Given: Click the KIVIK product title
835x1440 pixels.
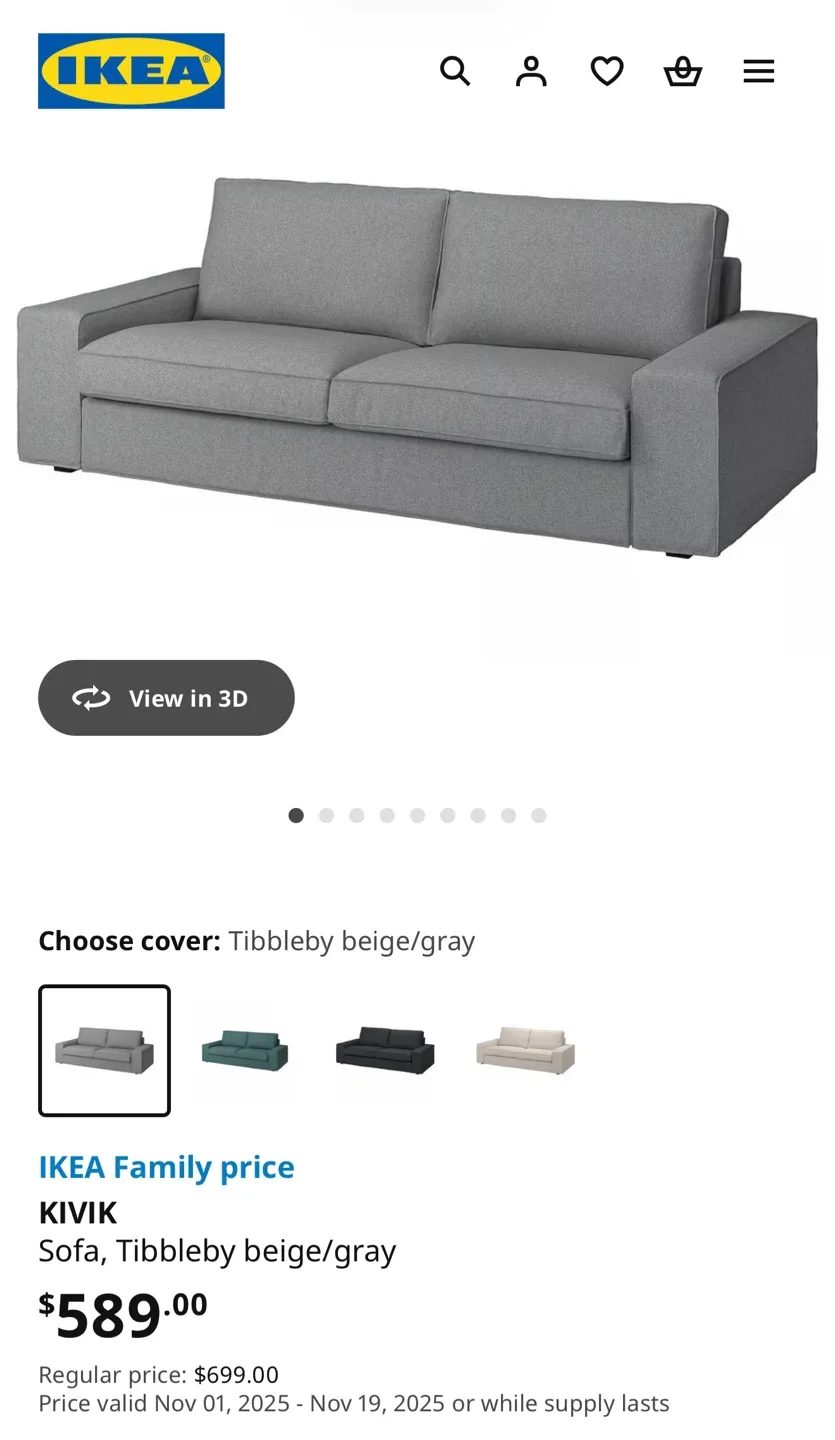Looking at the screenshot, I should 77,1212.
